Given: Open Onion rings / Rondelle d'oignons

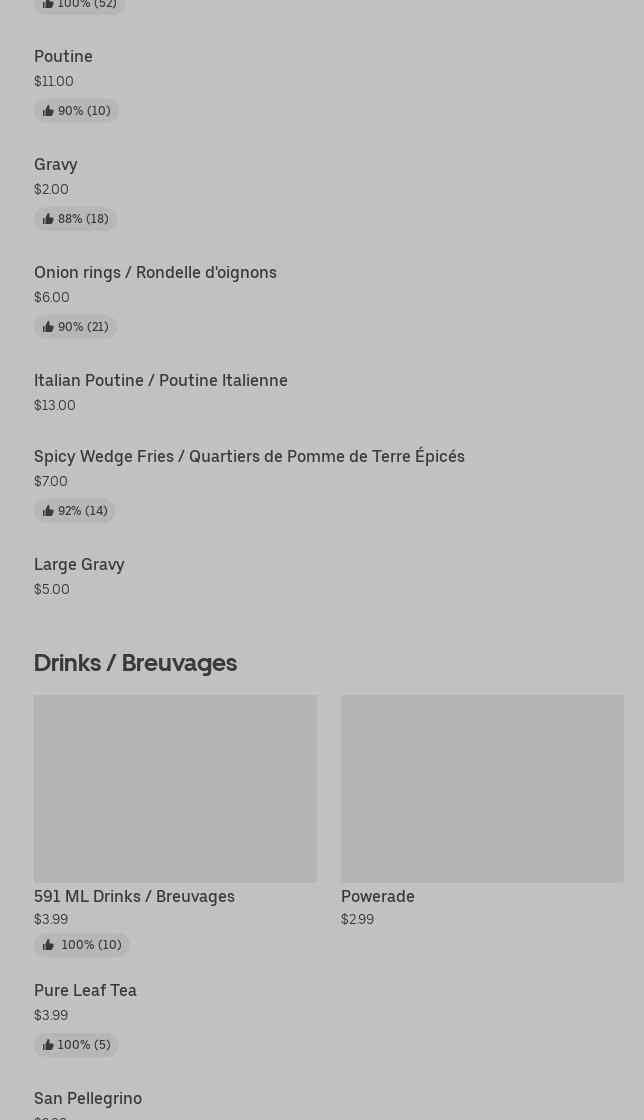Looking at the screenshot, I should point(155,273).
